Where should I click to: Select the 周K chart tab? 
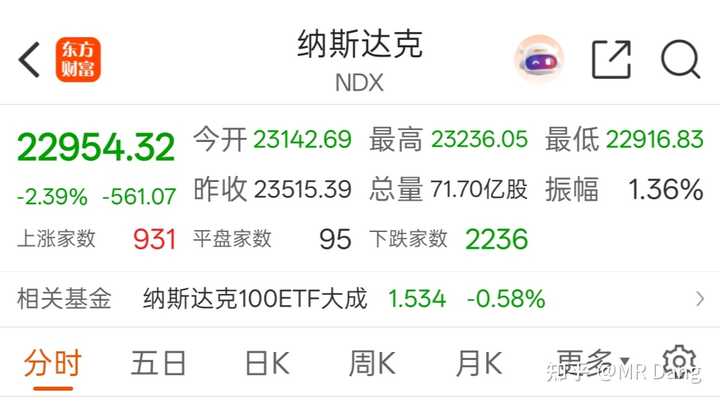372,363
